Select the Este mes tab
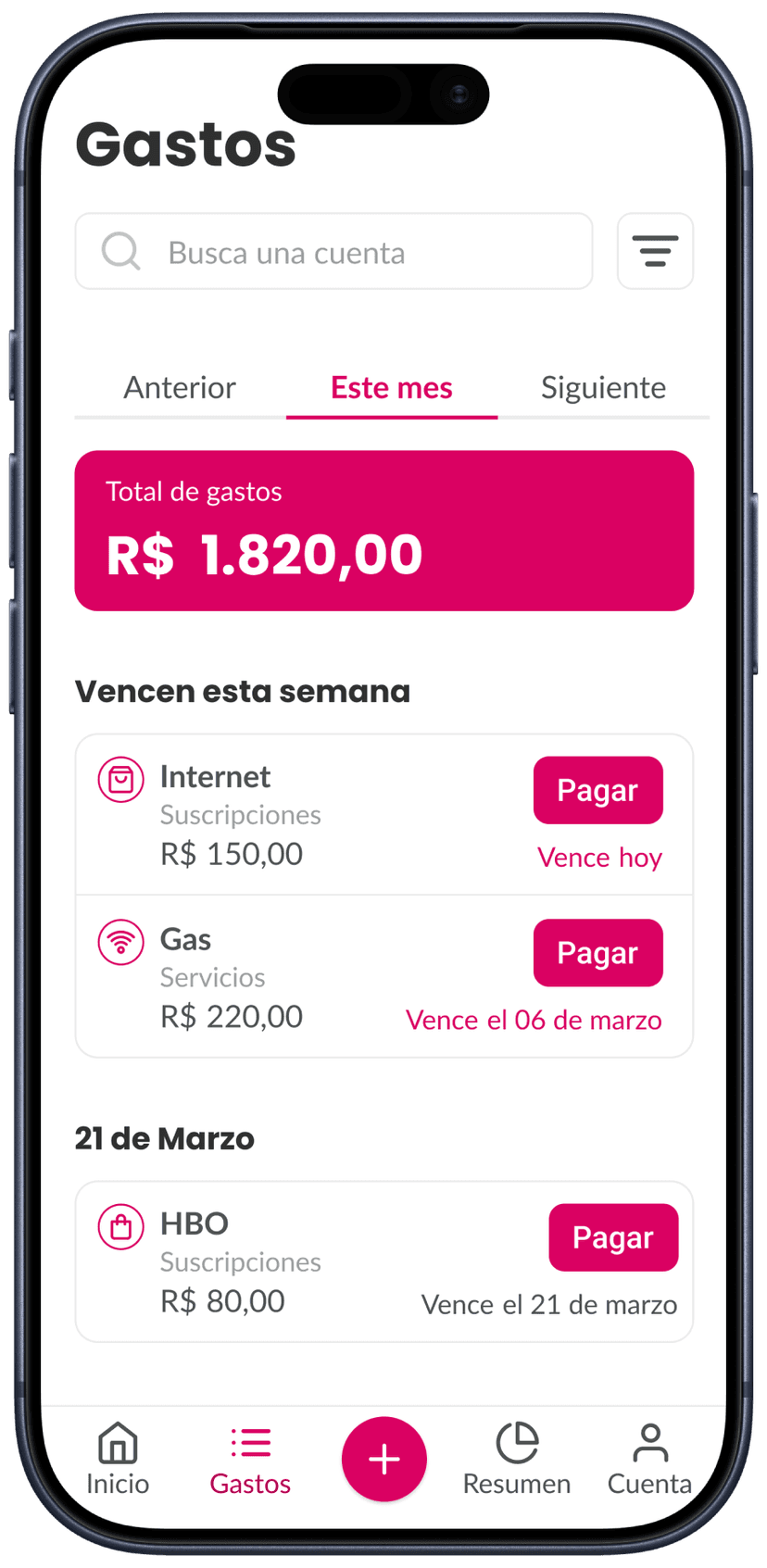767x1568 pixels. coord(391,387)
